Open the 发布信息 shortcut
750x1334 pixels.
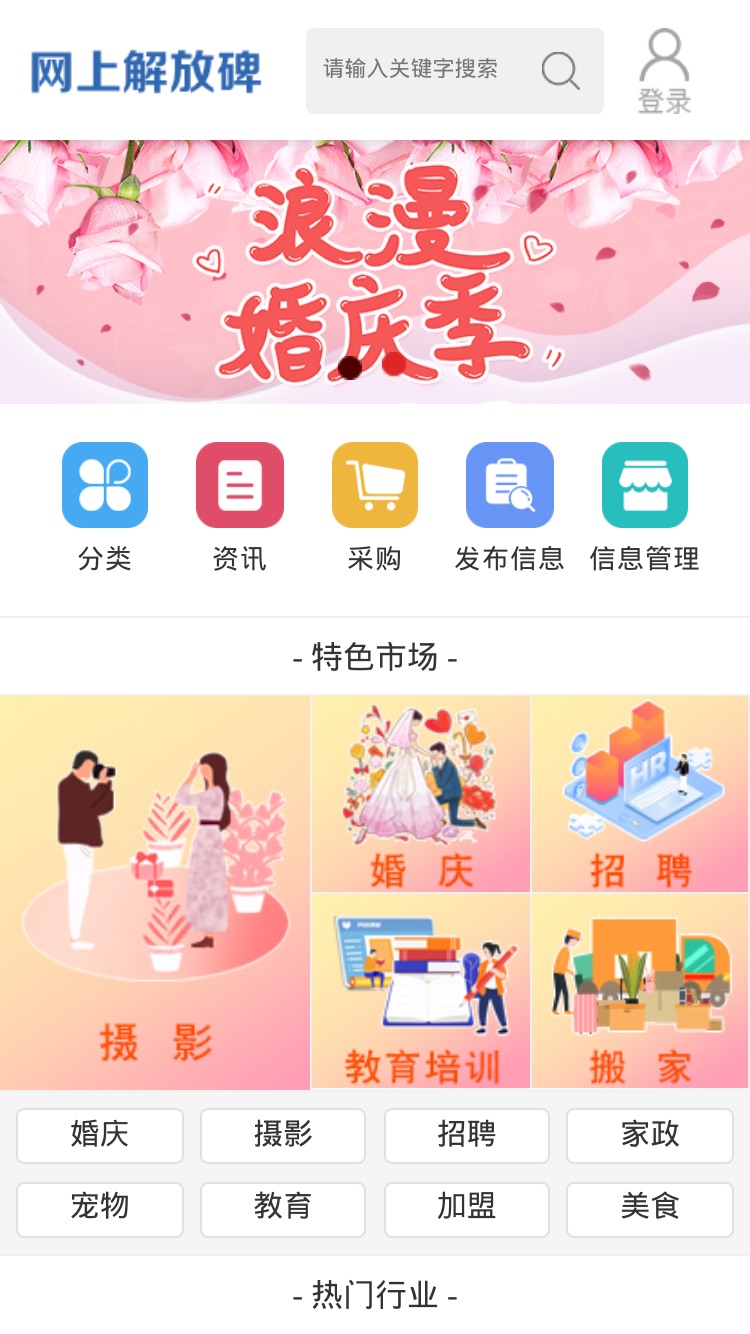pos(510,508)
